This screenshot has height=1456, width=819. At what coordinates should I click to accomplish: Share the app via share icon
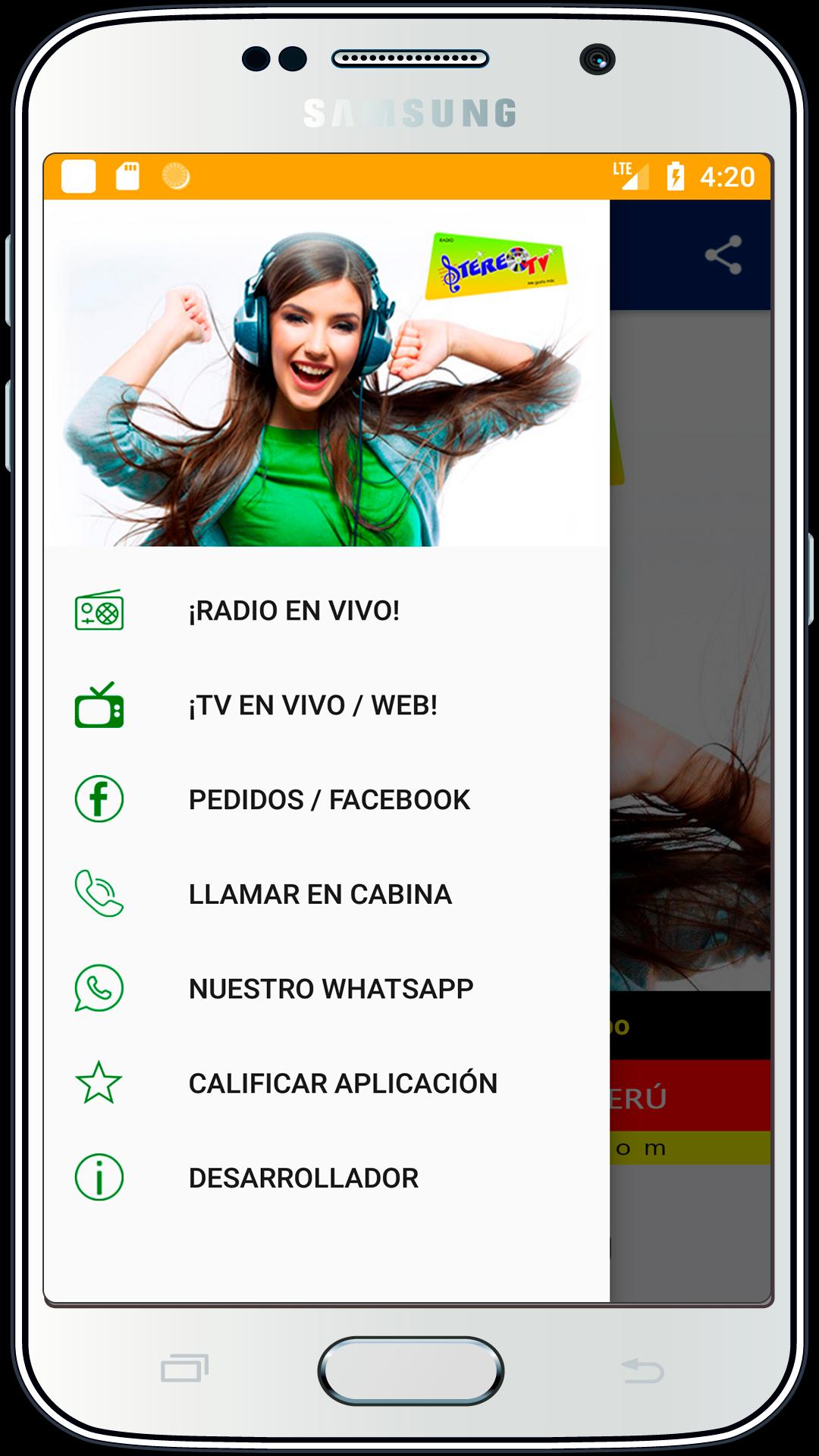[723, 255]
